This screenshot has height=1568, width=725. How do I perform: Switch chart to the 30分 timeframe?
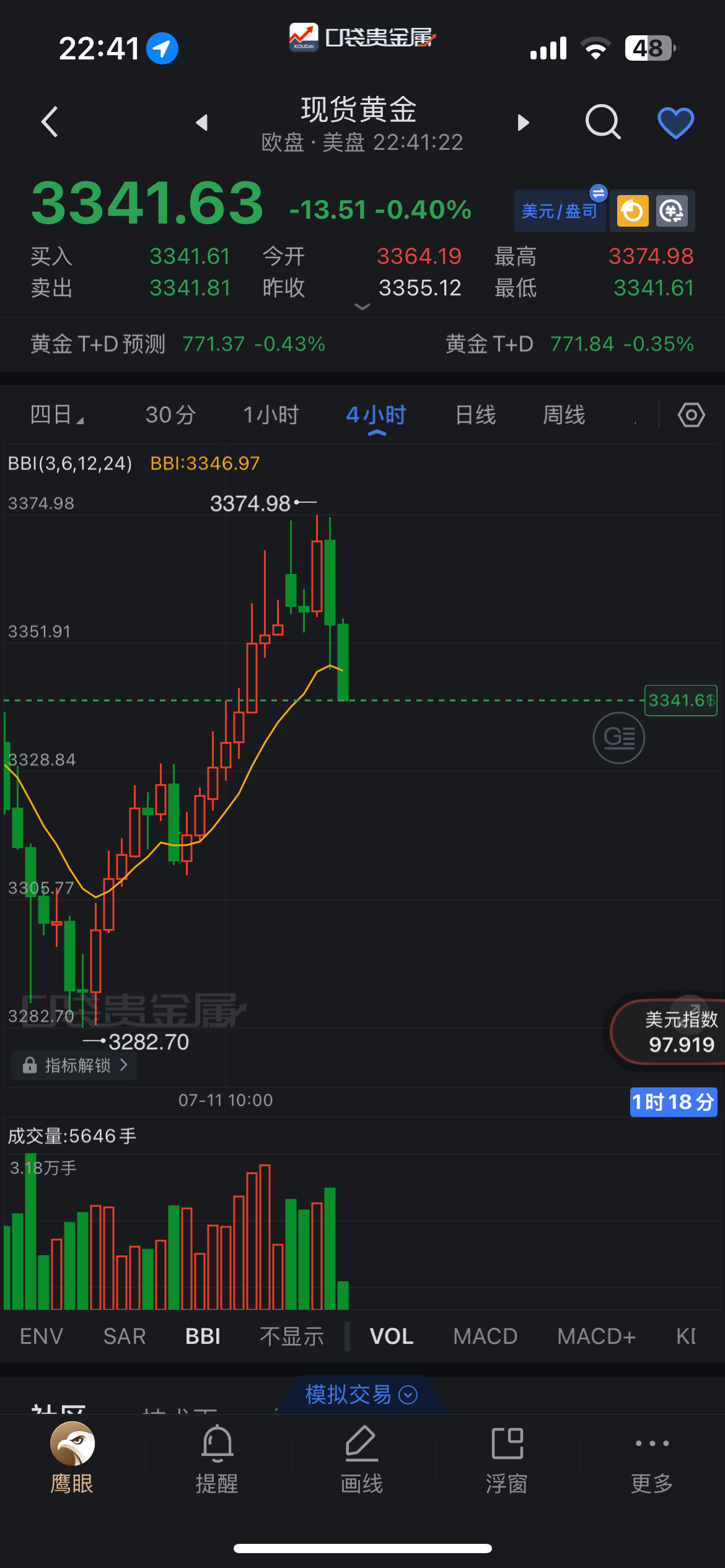(170, 414)
